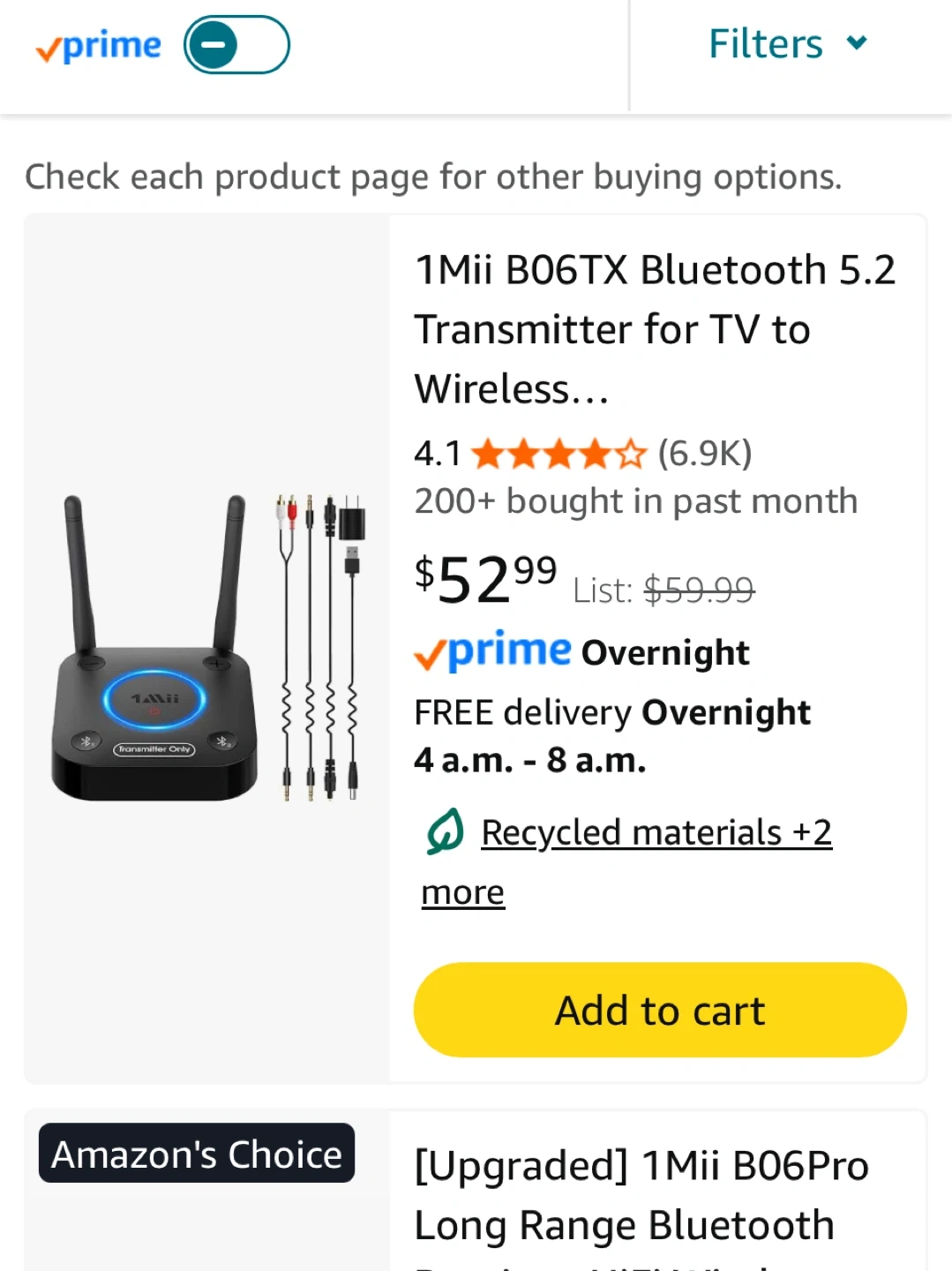View the 1Mii B06TX product image
Image resolution: width=952 pixels, height=1271 pixels.
click(207, 649)
